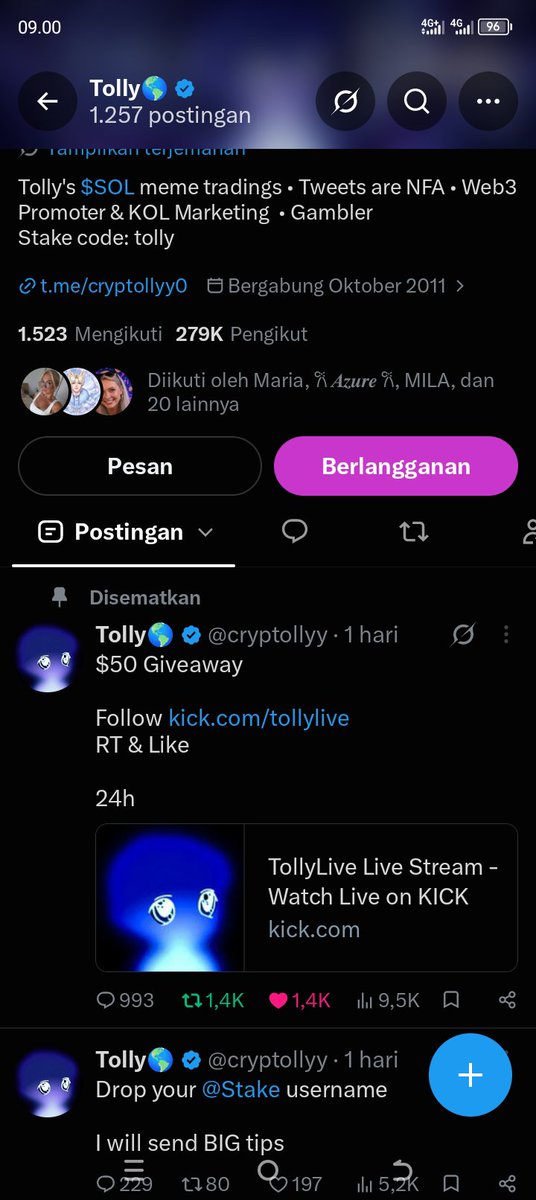Compose a new post with plus button
The image size is (536, 1200).
pyautogui.click(x=470, y=1075)
